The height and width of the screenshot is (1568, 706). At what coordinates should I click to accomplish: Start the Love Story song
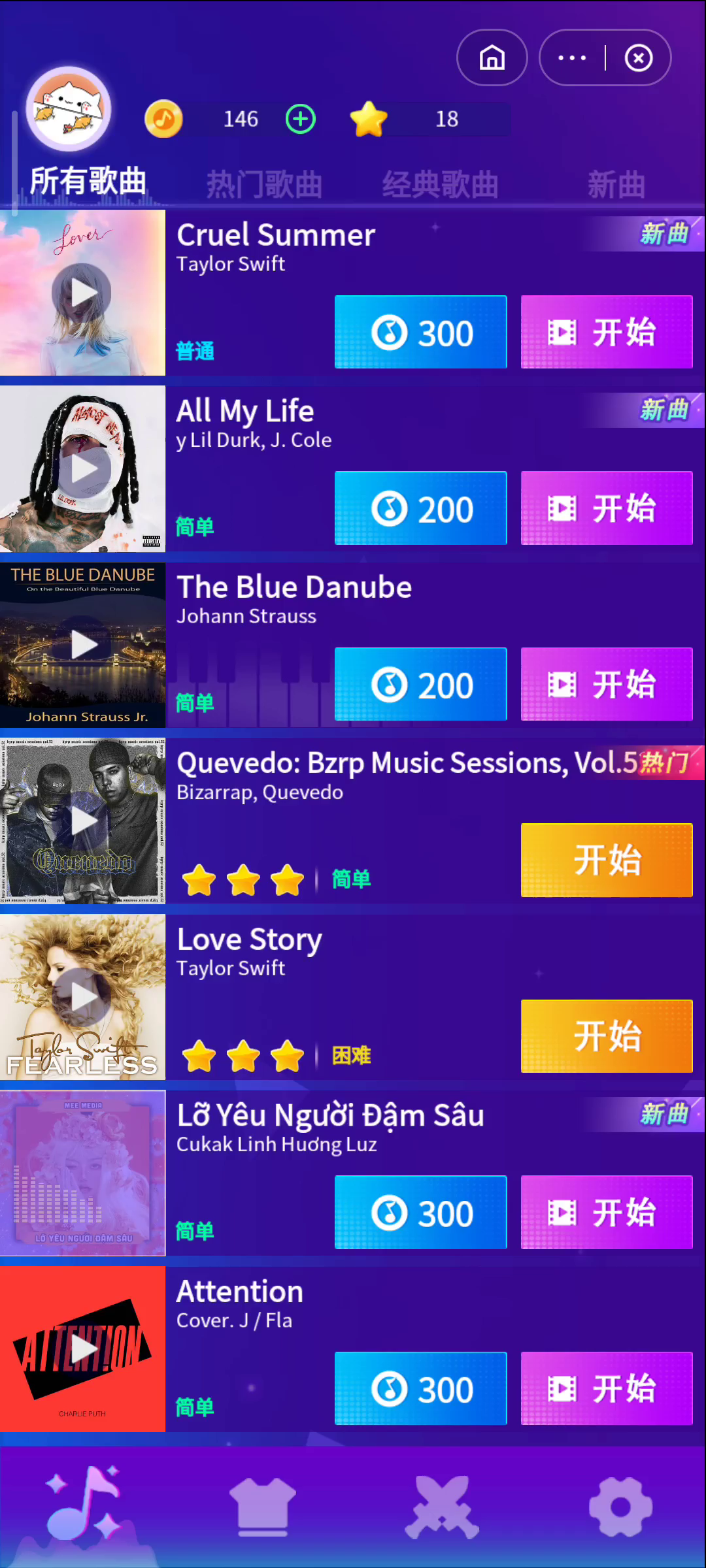point(606,1036)
